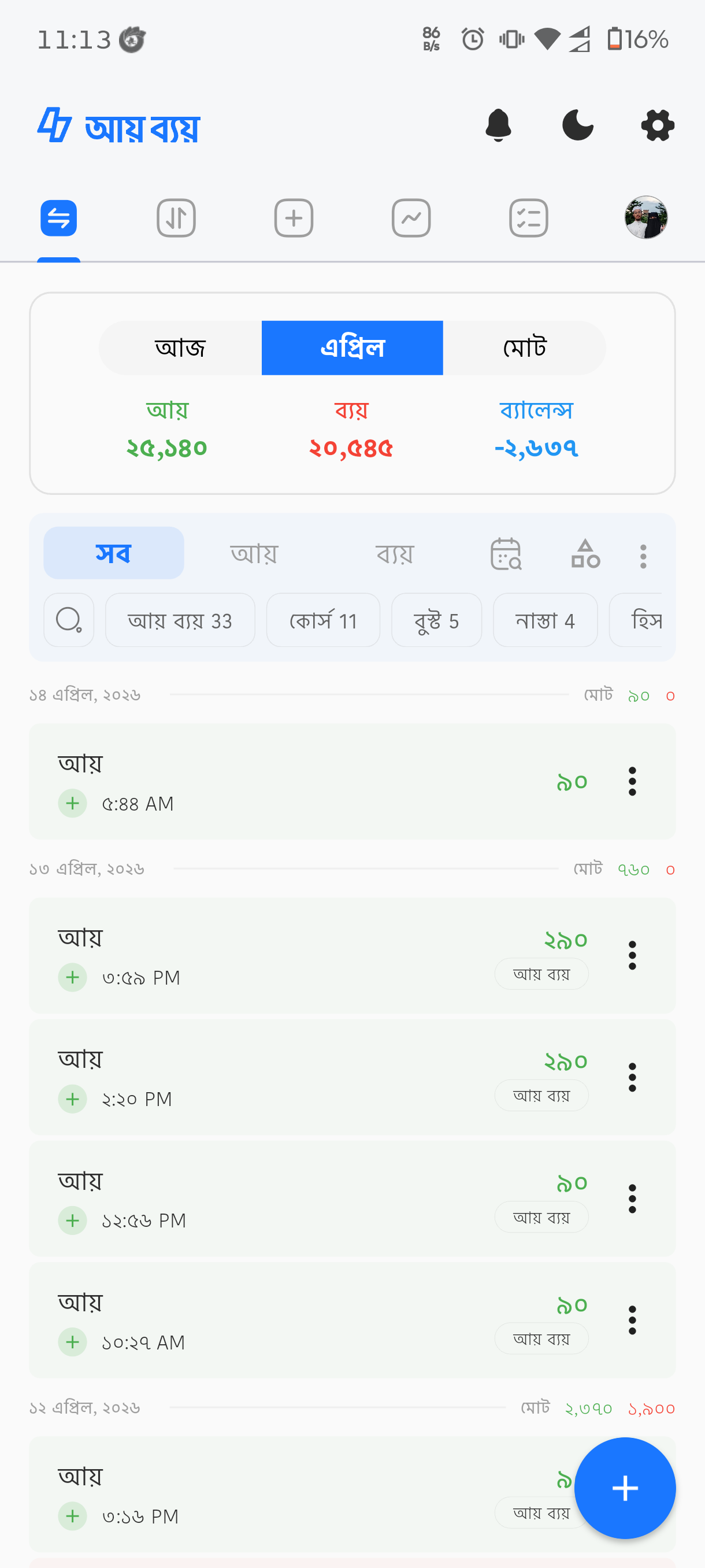Open the category shapes filter icon
Image resolution: width=705 pixels, height=1568 pixels.
(x=585, y=554)
